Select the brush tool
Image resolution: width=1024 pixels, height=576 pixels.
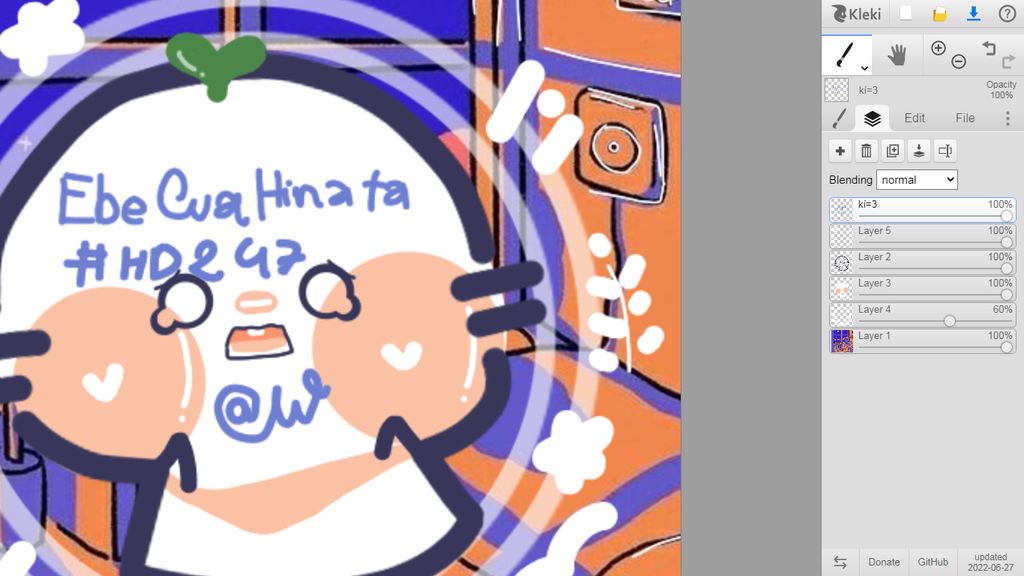point(846,55)
